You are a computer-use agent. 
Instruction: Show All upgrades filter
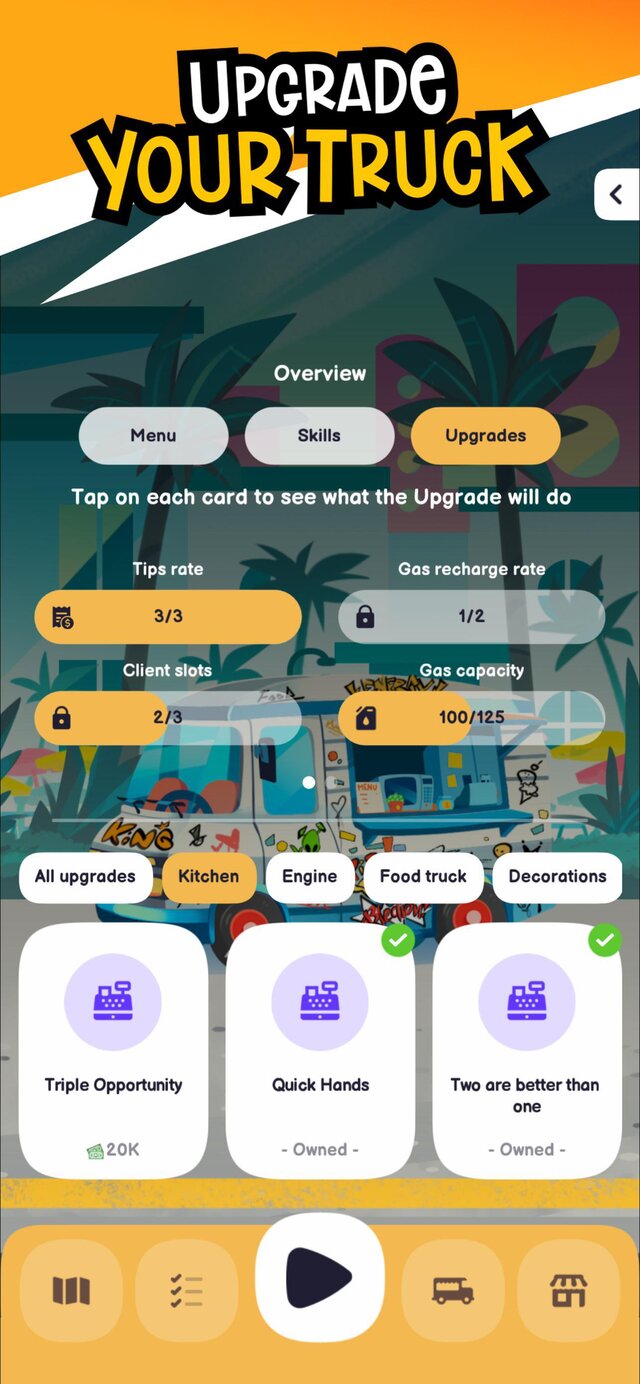[x=85, y=877]
